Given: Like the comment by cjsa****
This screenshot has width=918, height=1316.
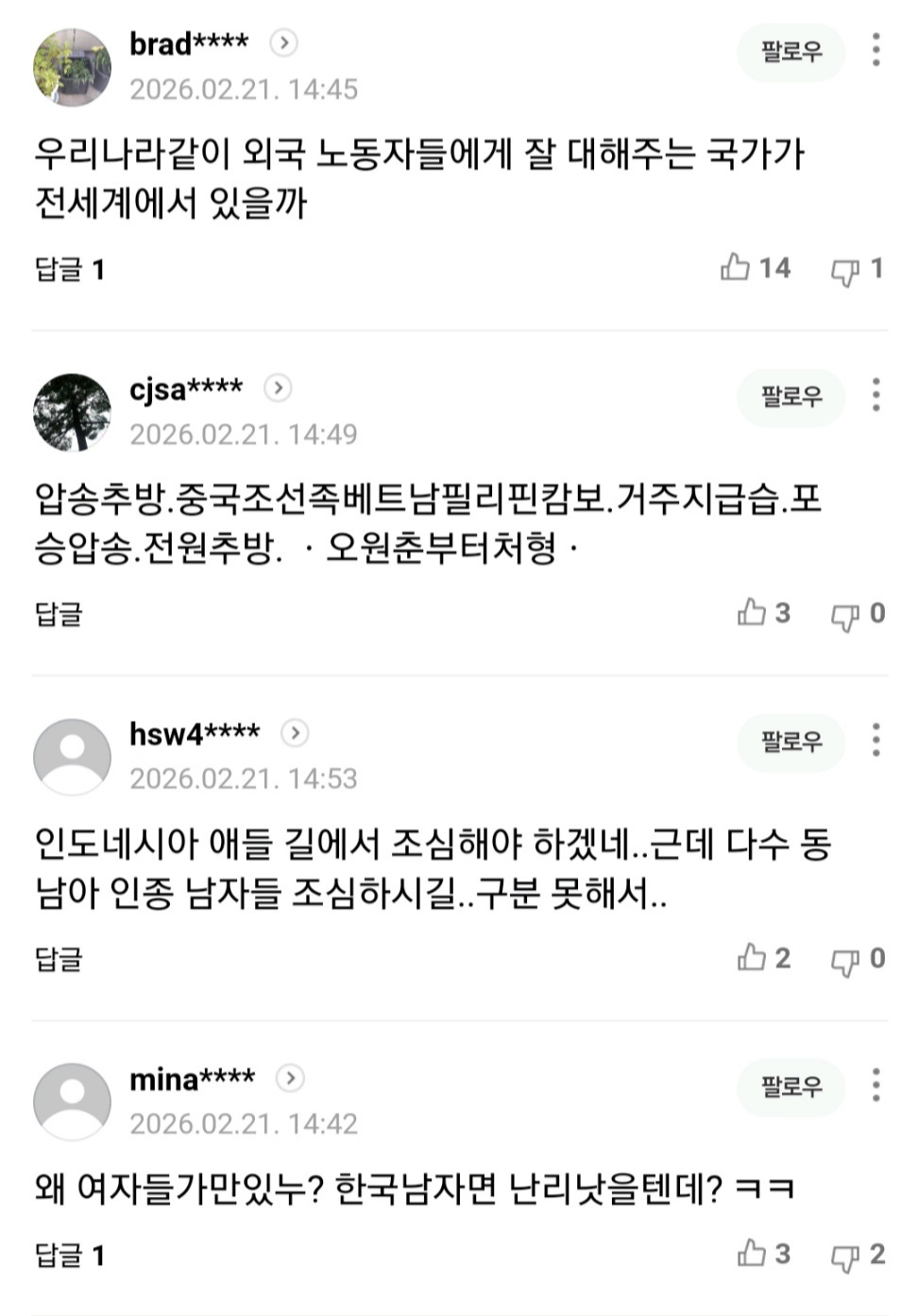Looking at the screenshot, I should [x=752, y=613].
